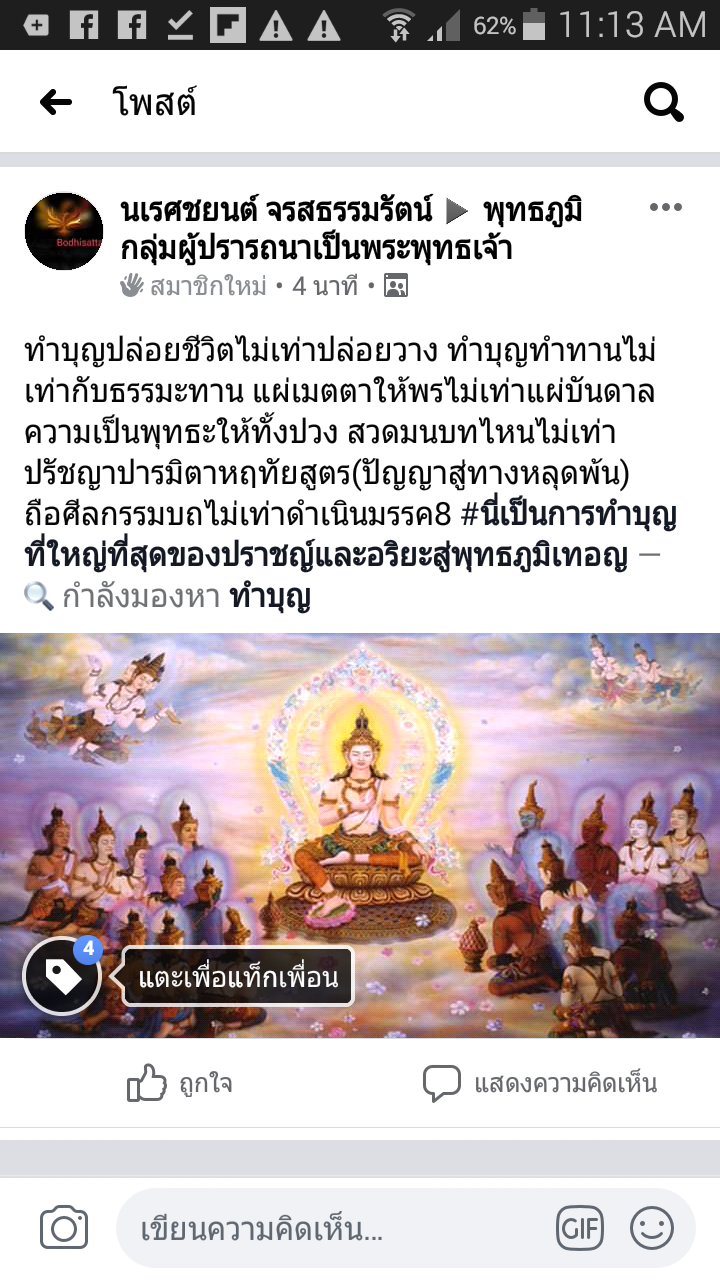
Task: Open นเรศชยนต์ จรสธรรมรัตน์ profile name link
Action: (276, 211)
